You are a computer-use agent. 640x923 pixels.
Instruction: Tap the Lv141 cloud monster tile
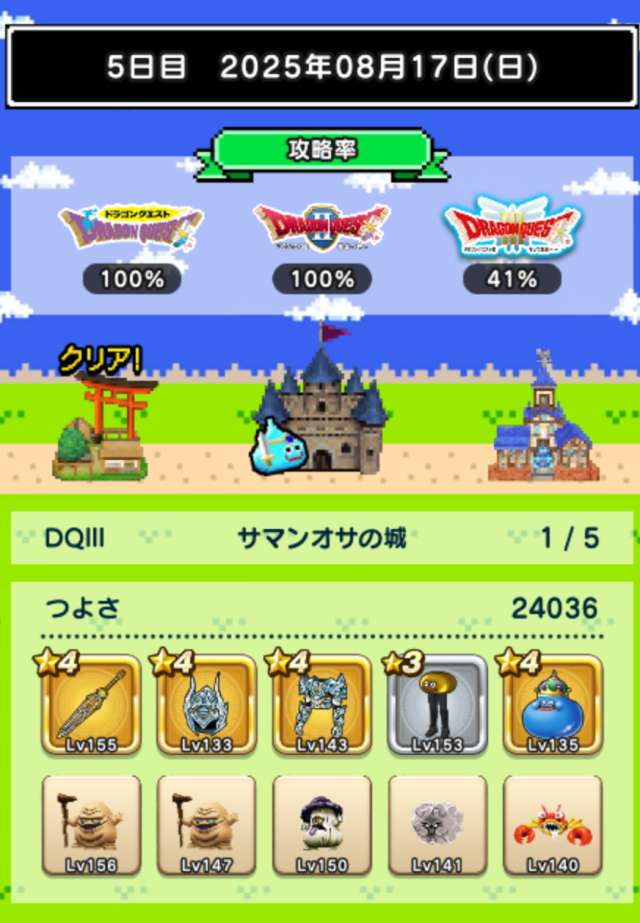pyautogui.click(x=437, y=825)
